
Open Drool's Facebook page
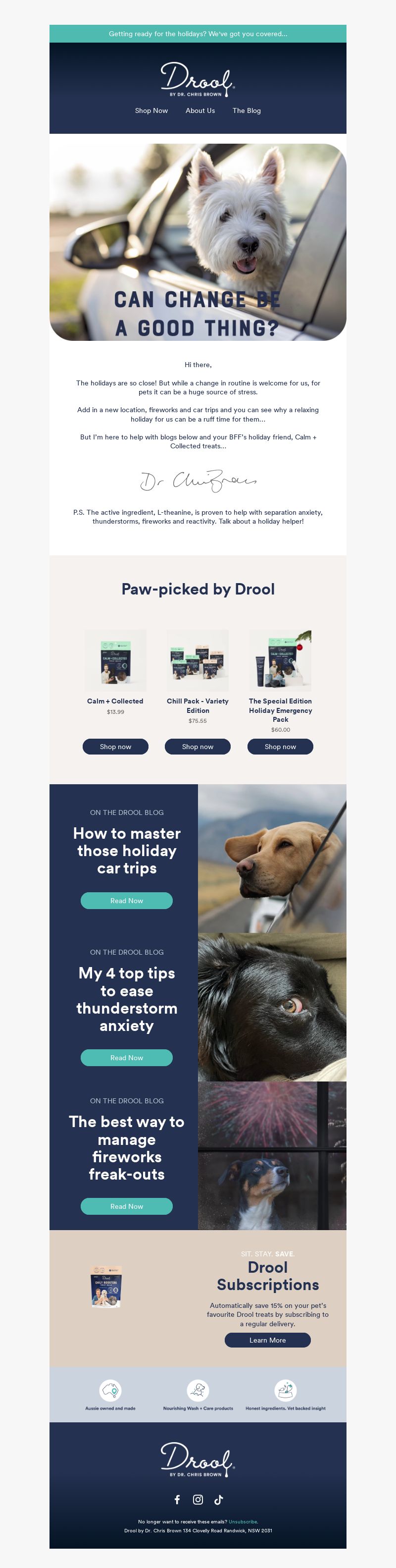point(177,1500)
